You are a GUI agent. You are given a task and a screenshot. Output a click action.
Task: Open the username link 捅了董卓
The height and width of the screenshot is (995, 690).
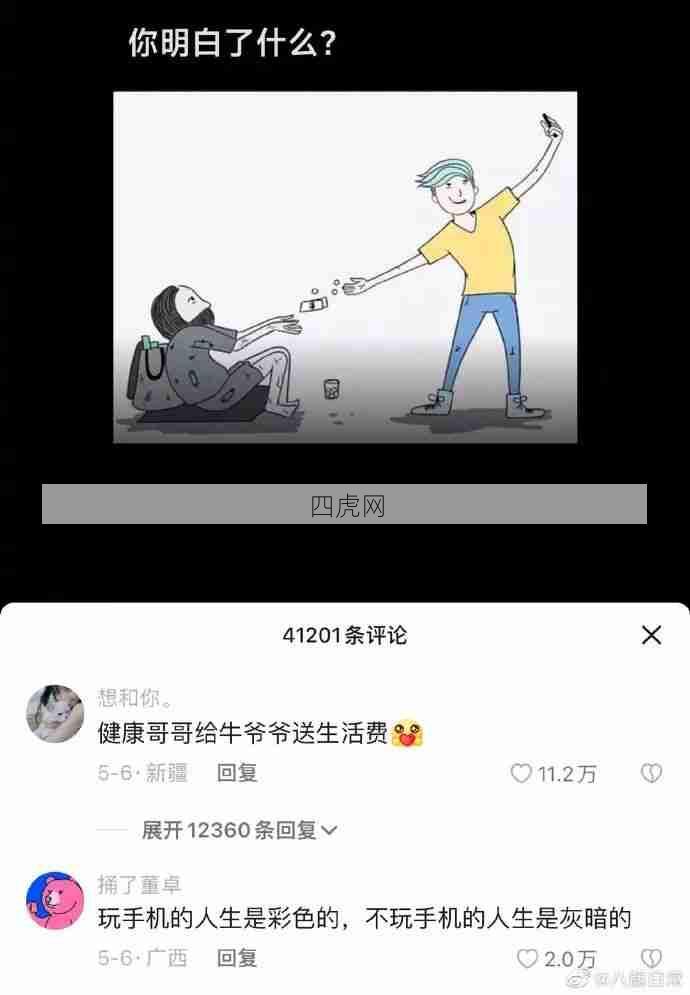(139, 884)
